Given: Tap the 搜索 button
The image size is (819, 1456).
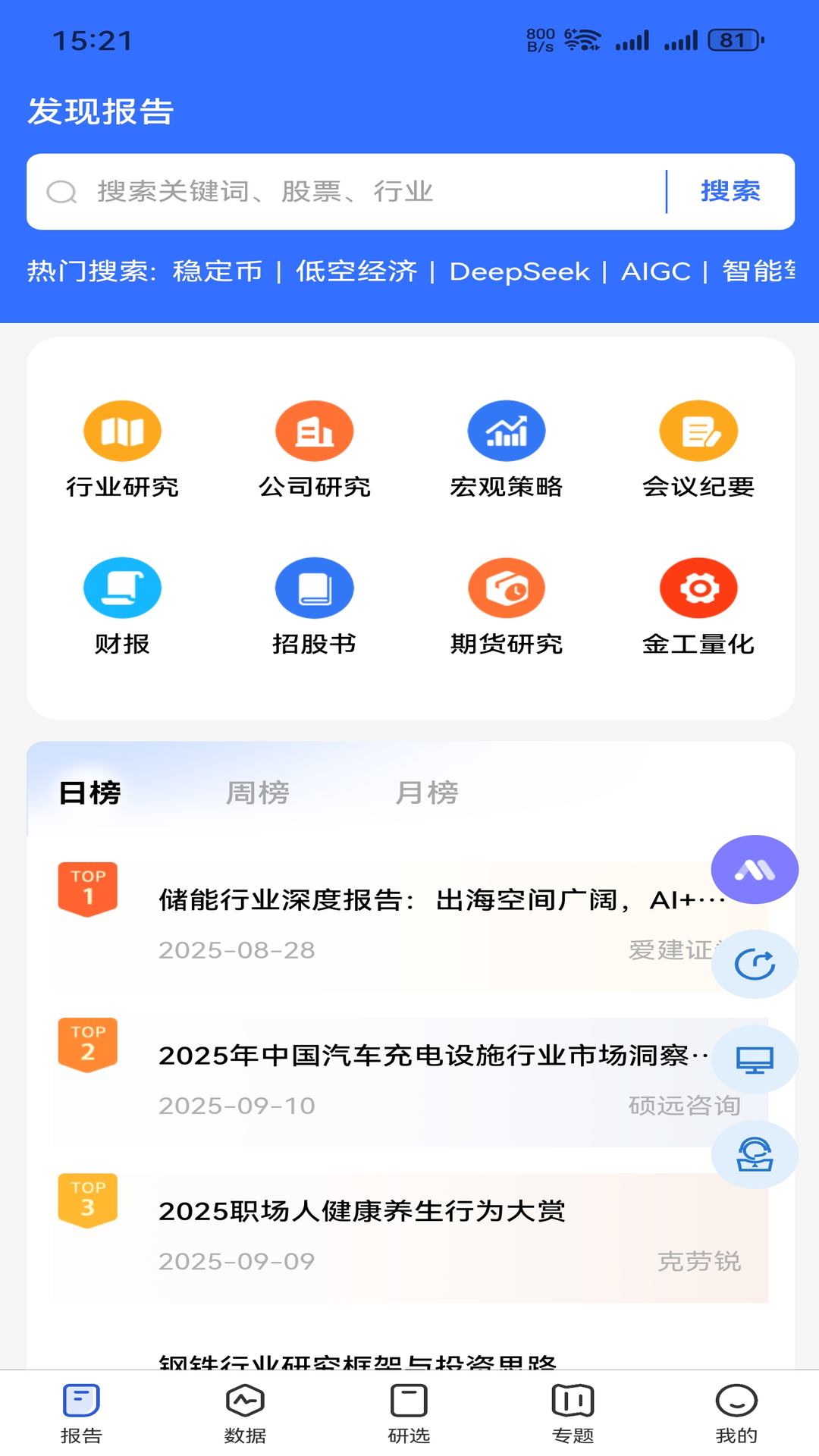Looking at the screenshot, I should (730, 192).
